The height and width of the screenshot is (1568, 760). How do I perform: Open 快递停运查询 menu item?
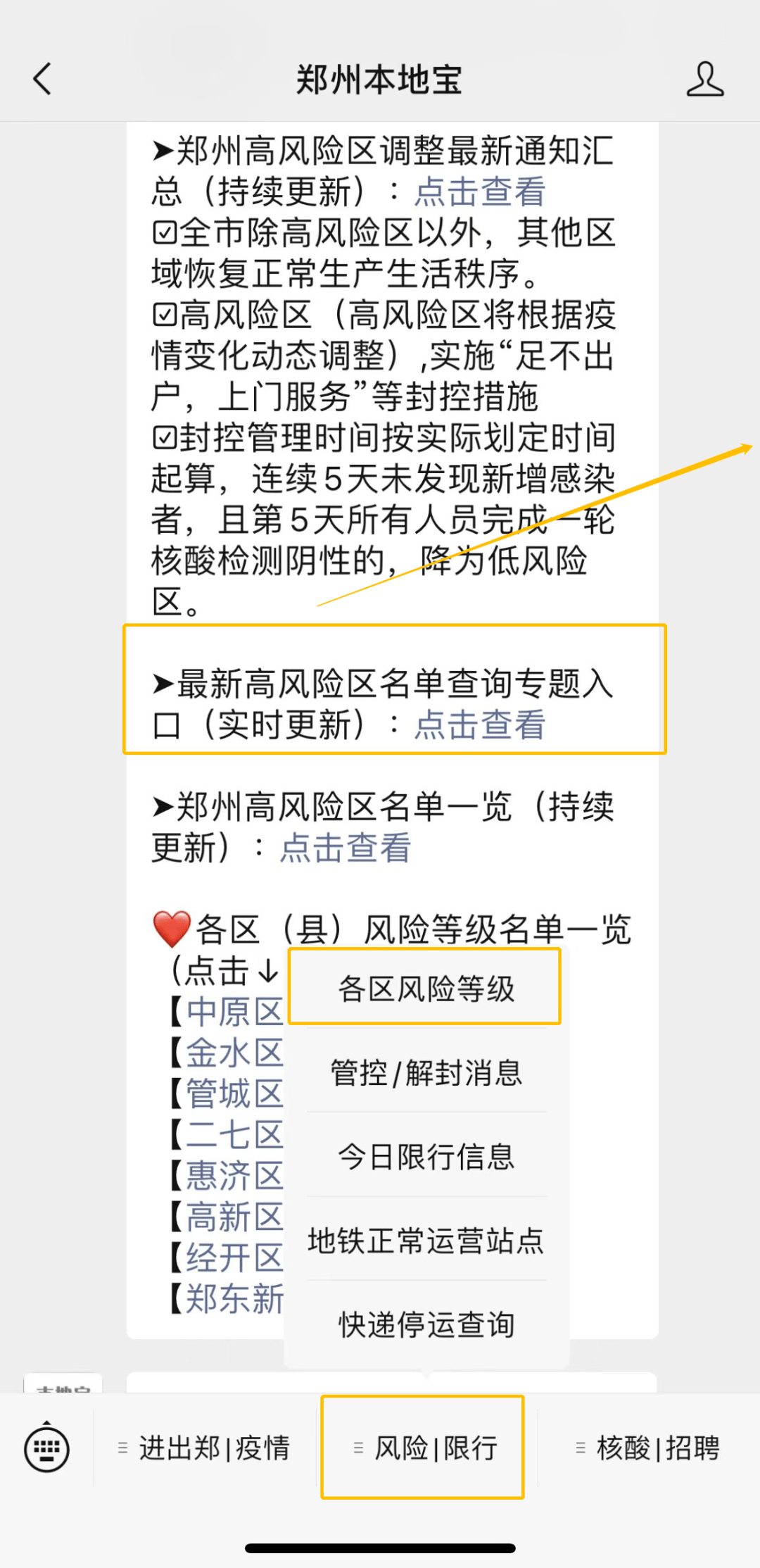coord(426,1324)
